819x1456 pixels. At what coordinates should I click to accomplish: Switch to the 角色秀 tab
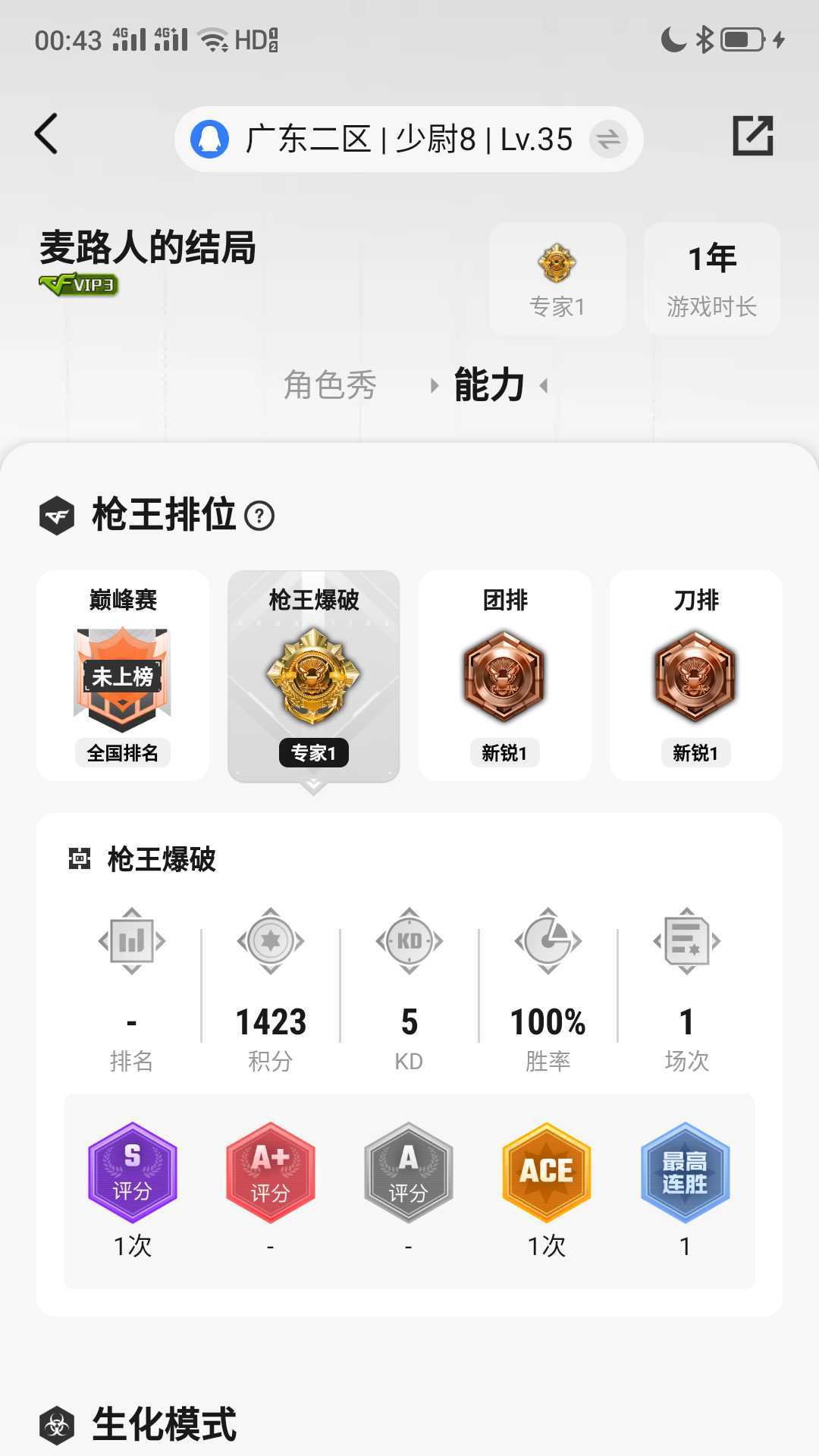pyautogui.click(x=330, y=385)
